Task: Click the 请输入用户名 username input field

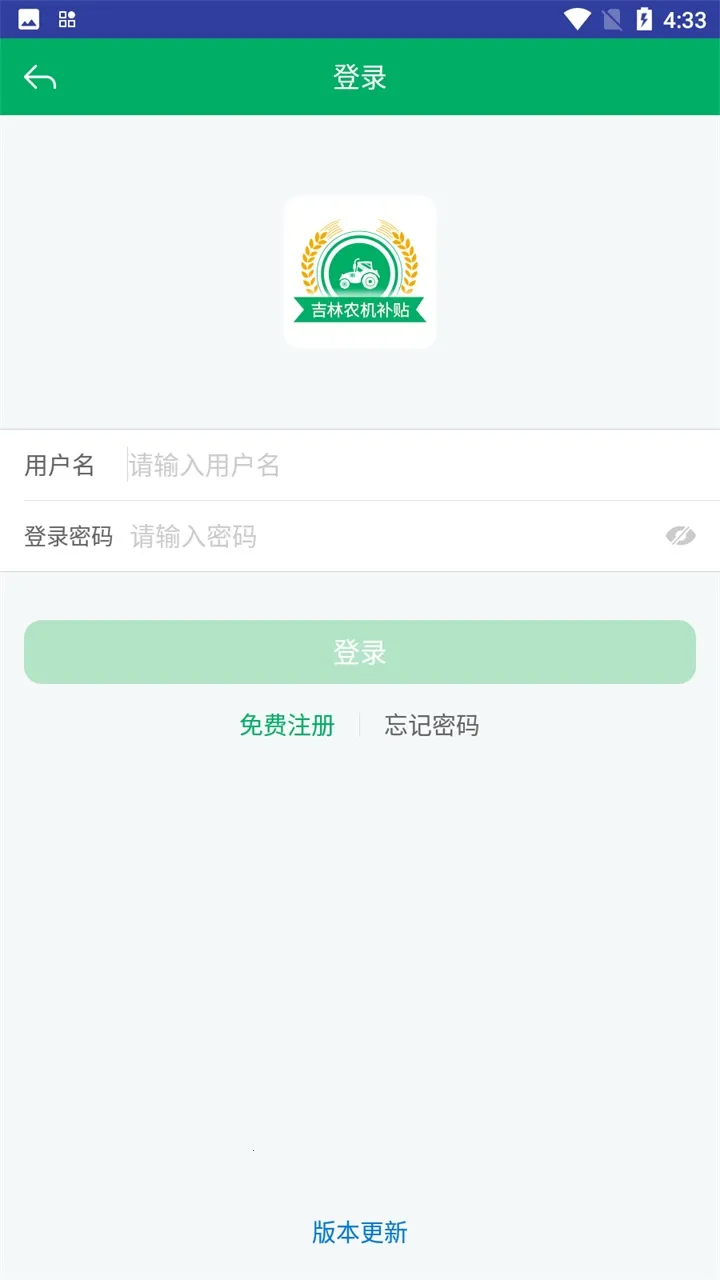Action: pyautogui.click(x=300, y=465)
